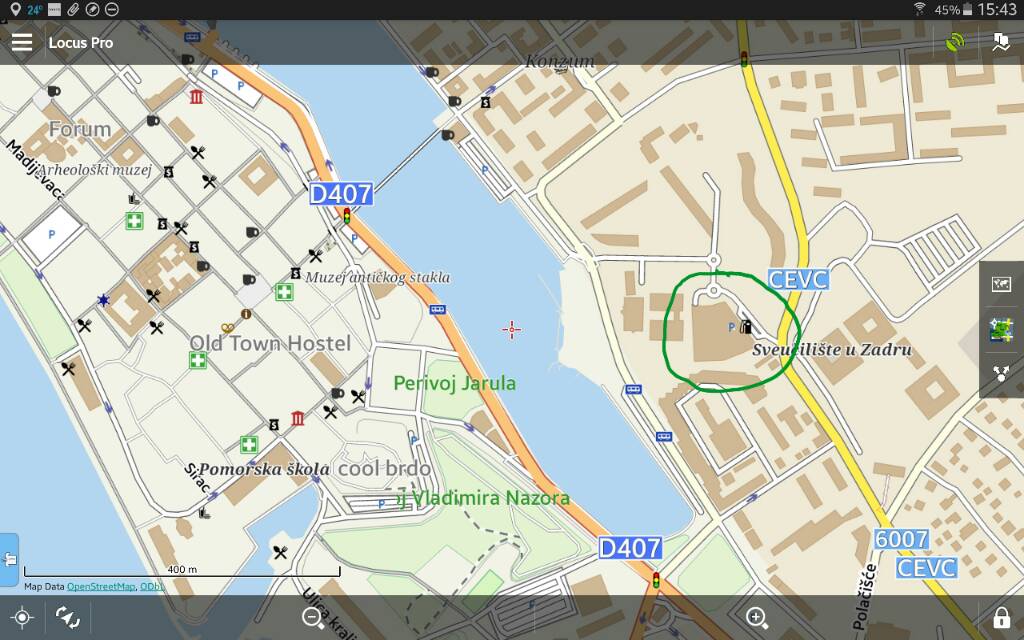Open the OpenStreetMap attribution link
Viewport: 1024px width, 640px height.
[x=101, y=587]
